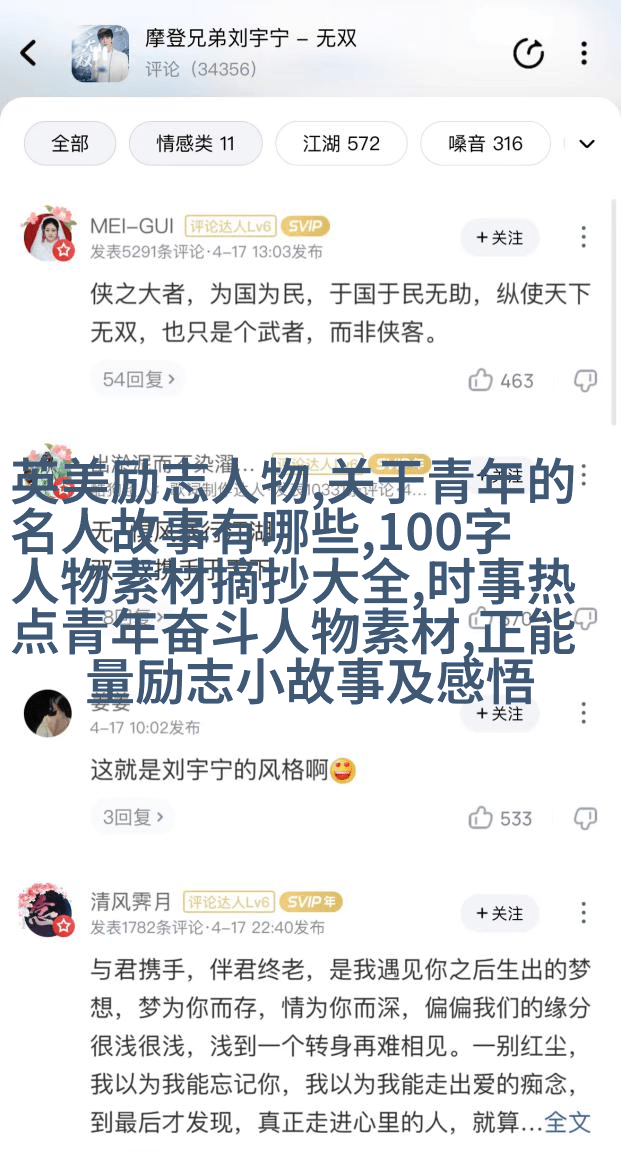The width and height of the screenshot is (621, 1151).
Task: Open more options on 清风霁月's comment
Action: 584,913
